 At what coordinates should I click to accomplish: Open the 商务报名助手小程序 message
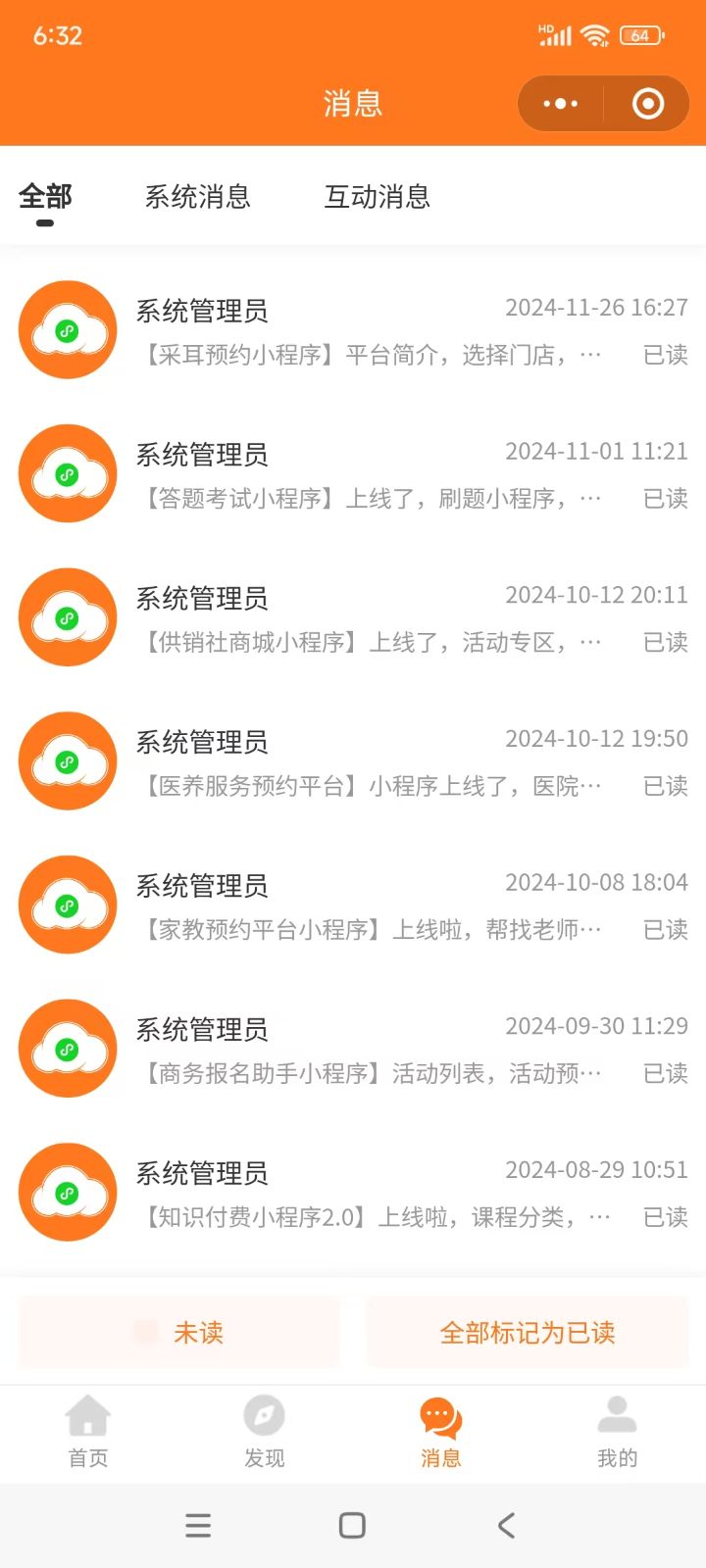[x=373, y=1051]
